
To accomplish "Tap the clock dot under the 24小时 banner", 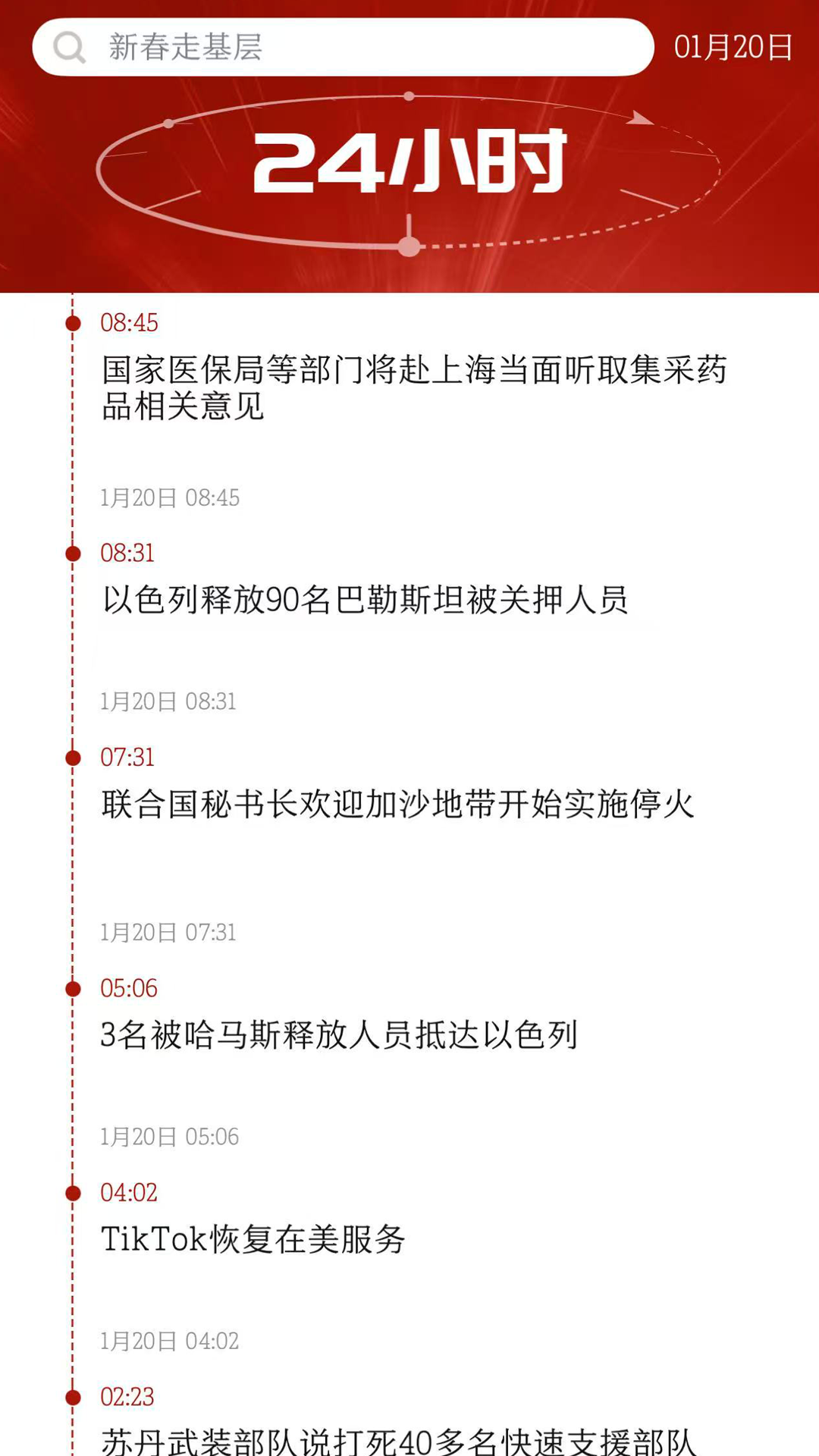I will point(409,244).
